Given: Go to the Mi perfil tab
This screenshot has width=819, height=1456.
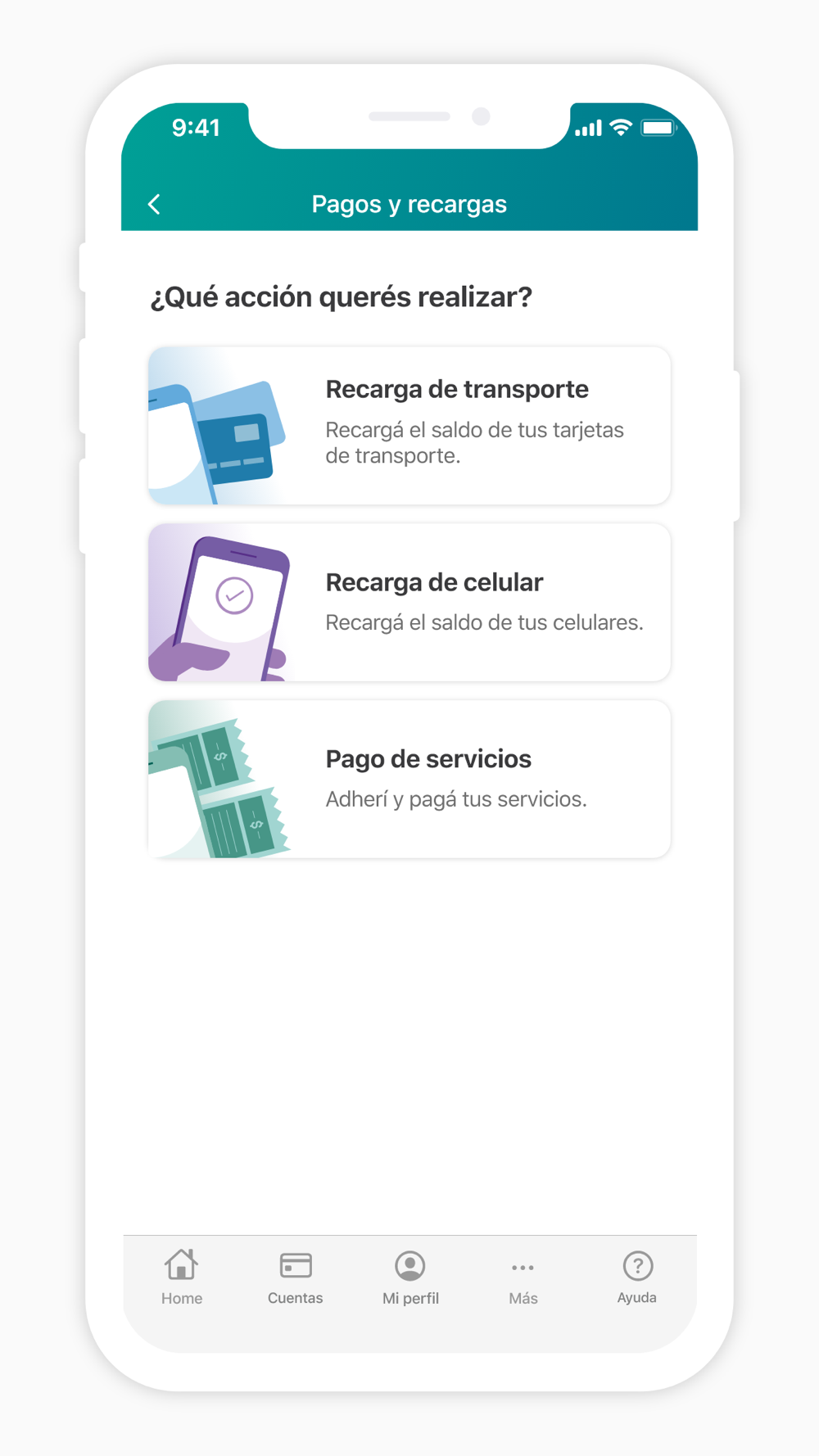Looking at the screenshot, I should pos(410,1277).
